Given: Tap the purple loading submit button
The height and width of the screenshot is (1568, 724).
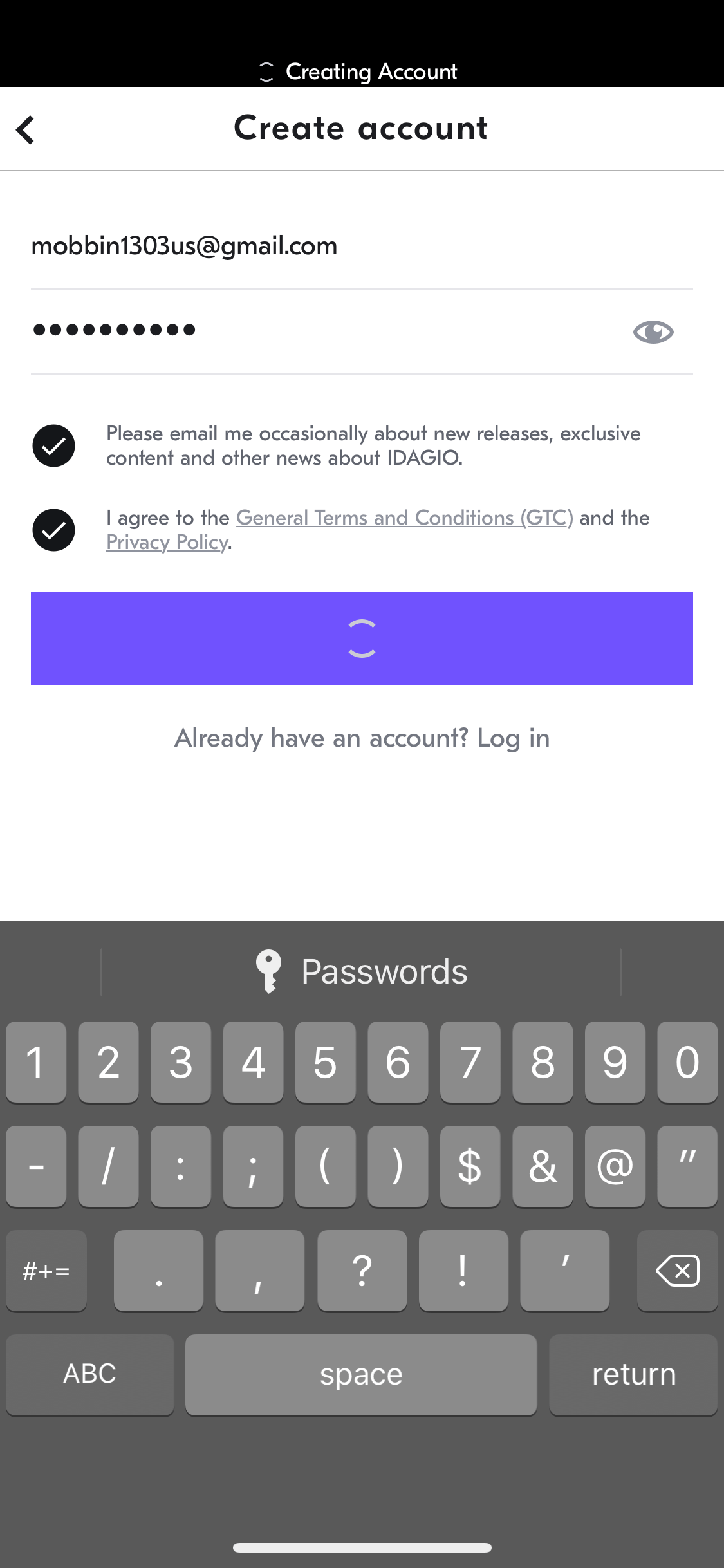Looking at the screenshot, I should pyautogui.click(x=362, y=638).
